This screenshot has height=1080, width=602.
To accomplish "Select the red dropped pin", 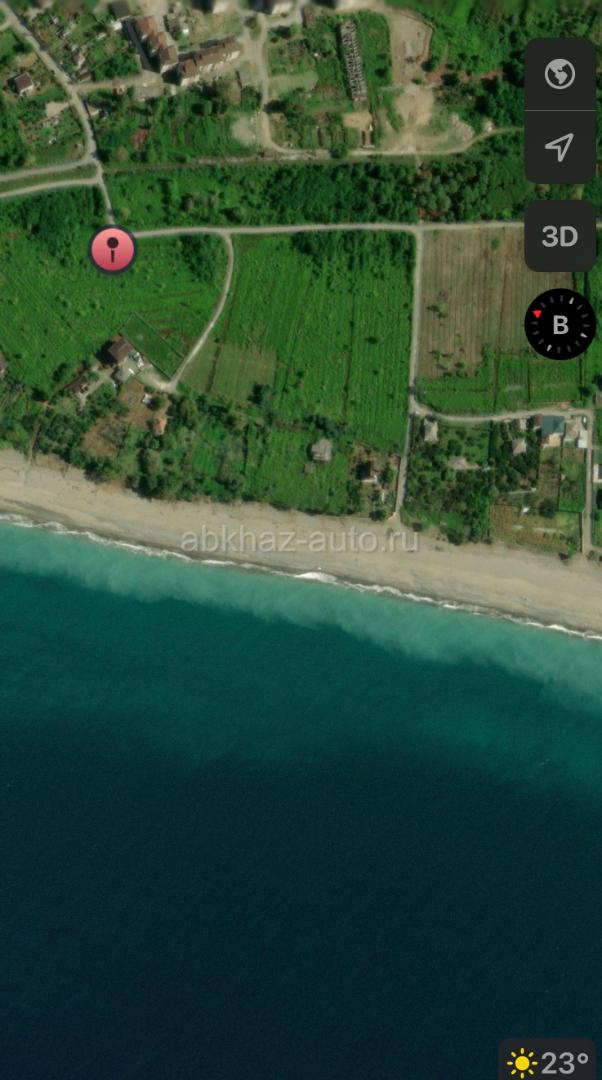I will [113, 249].
